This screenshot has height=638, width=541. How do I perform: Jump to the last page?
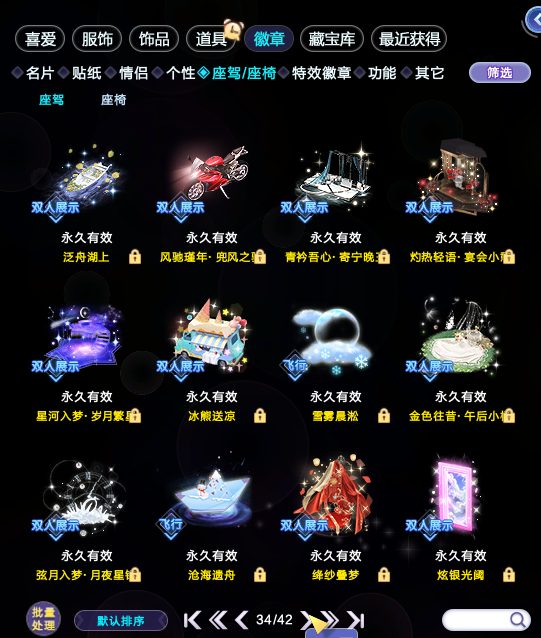356,620
